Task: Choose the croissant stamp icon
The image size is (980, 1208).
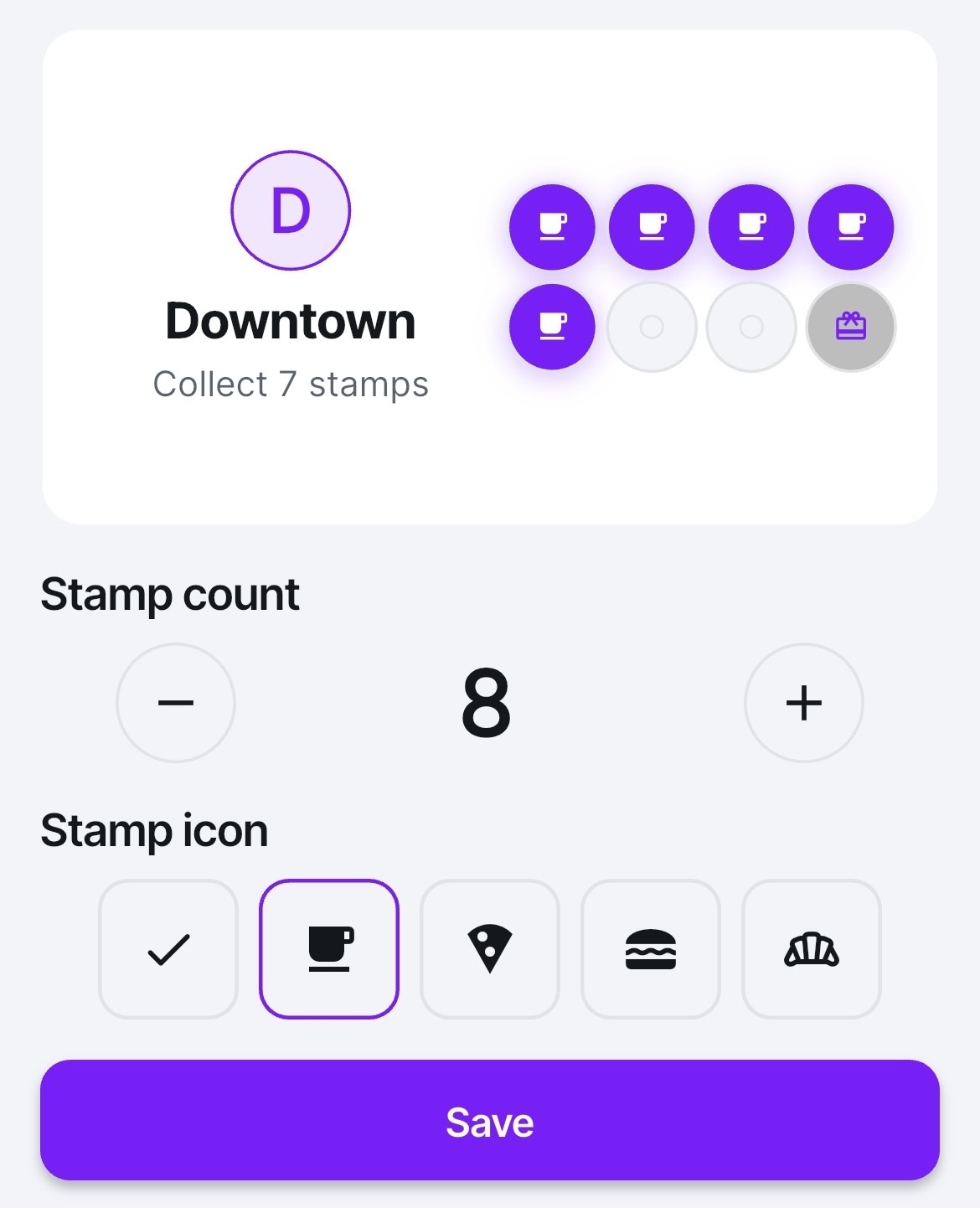Action: [811, 949]
